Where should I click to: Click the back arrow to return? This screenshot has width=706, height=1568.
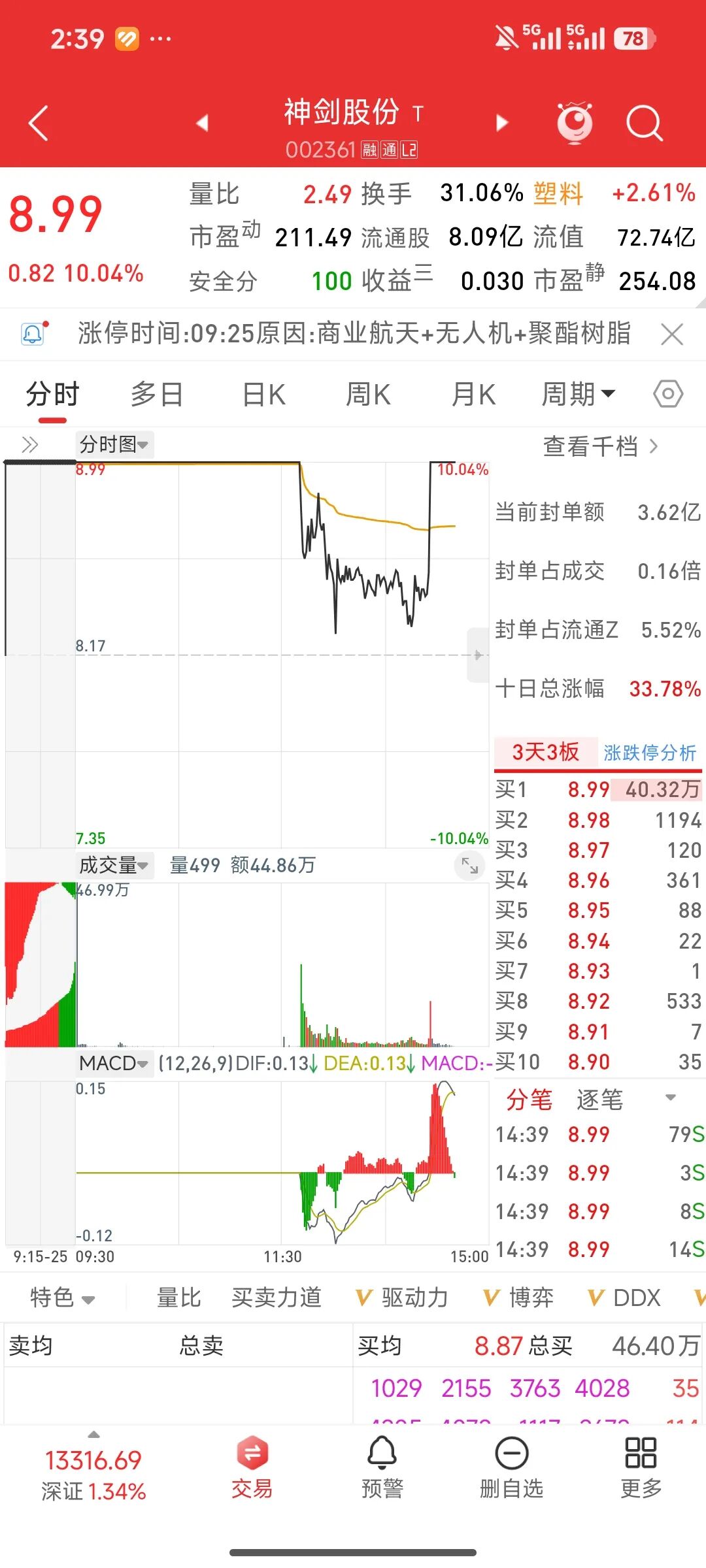(37, 123)
